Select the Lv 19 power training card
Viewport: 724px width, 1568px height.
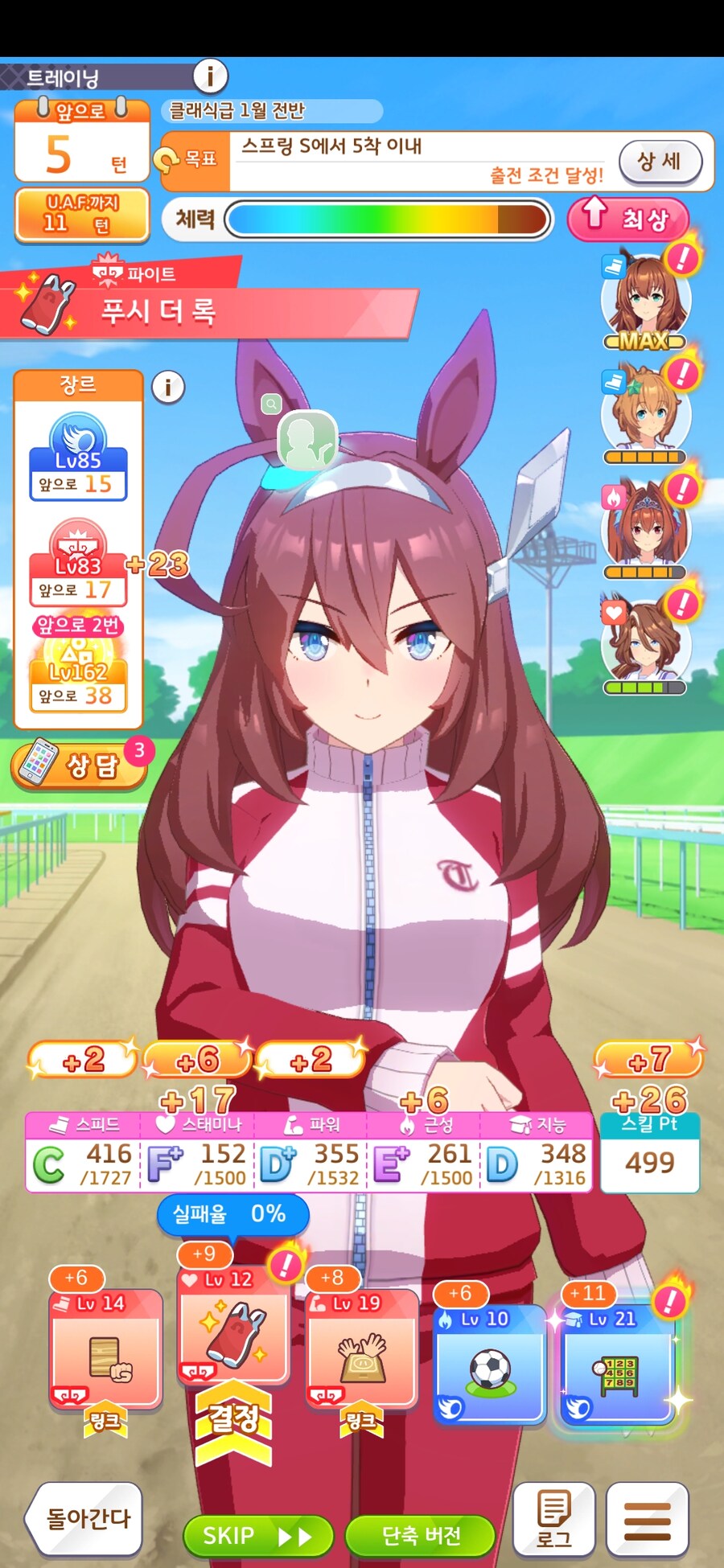pyautogui.click(x=362, y=1349)
